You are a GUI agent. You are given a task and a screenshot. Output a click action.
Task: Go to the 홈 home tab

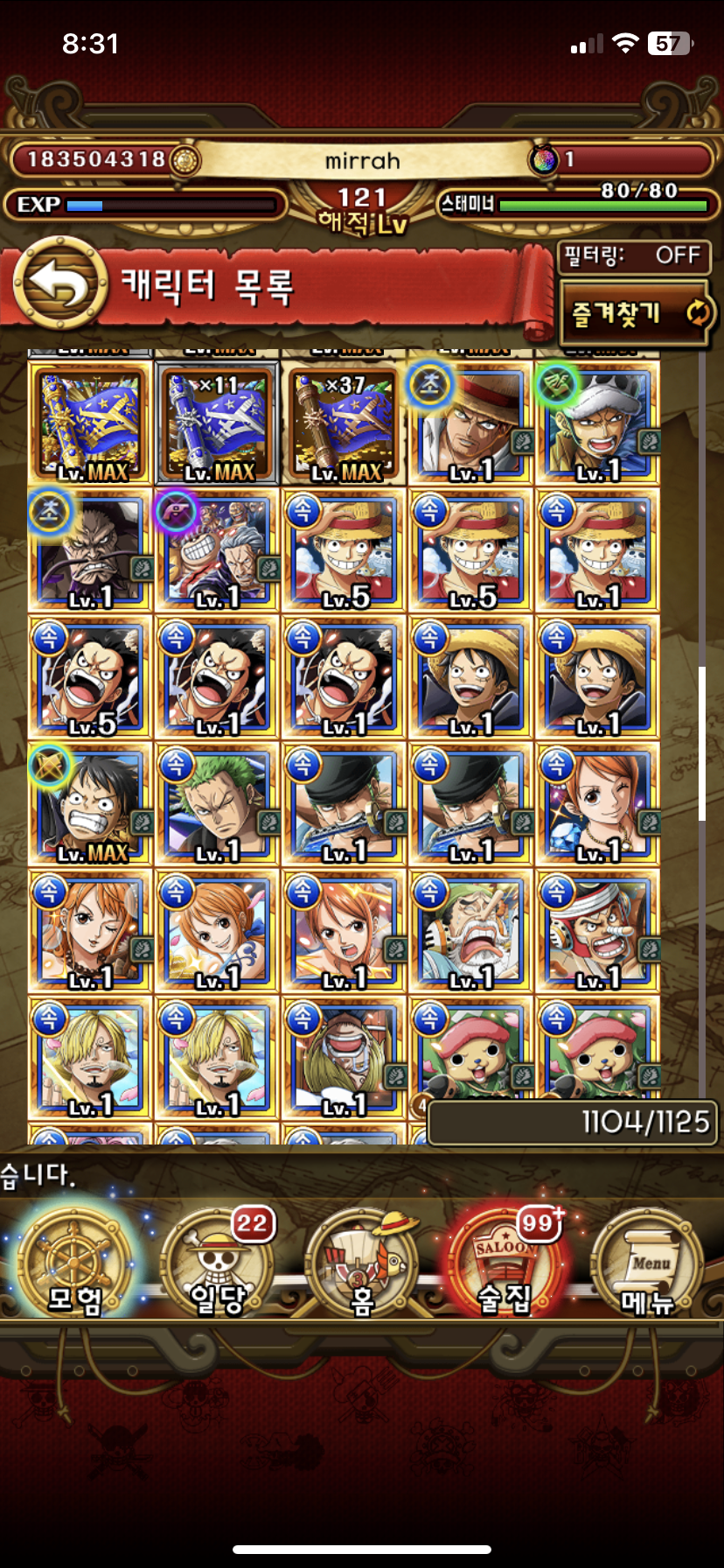point(362,1264)
